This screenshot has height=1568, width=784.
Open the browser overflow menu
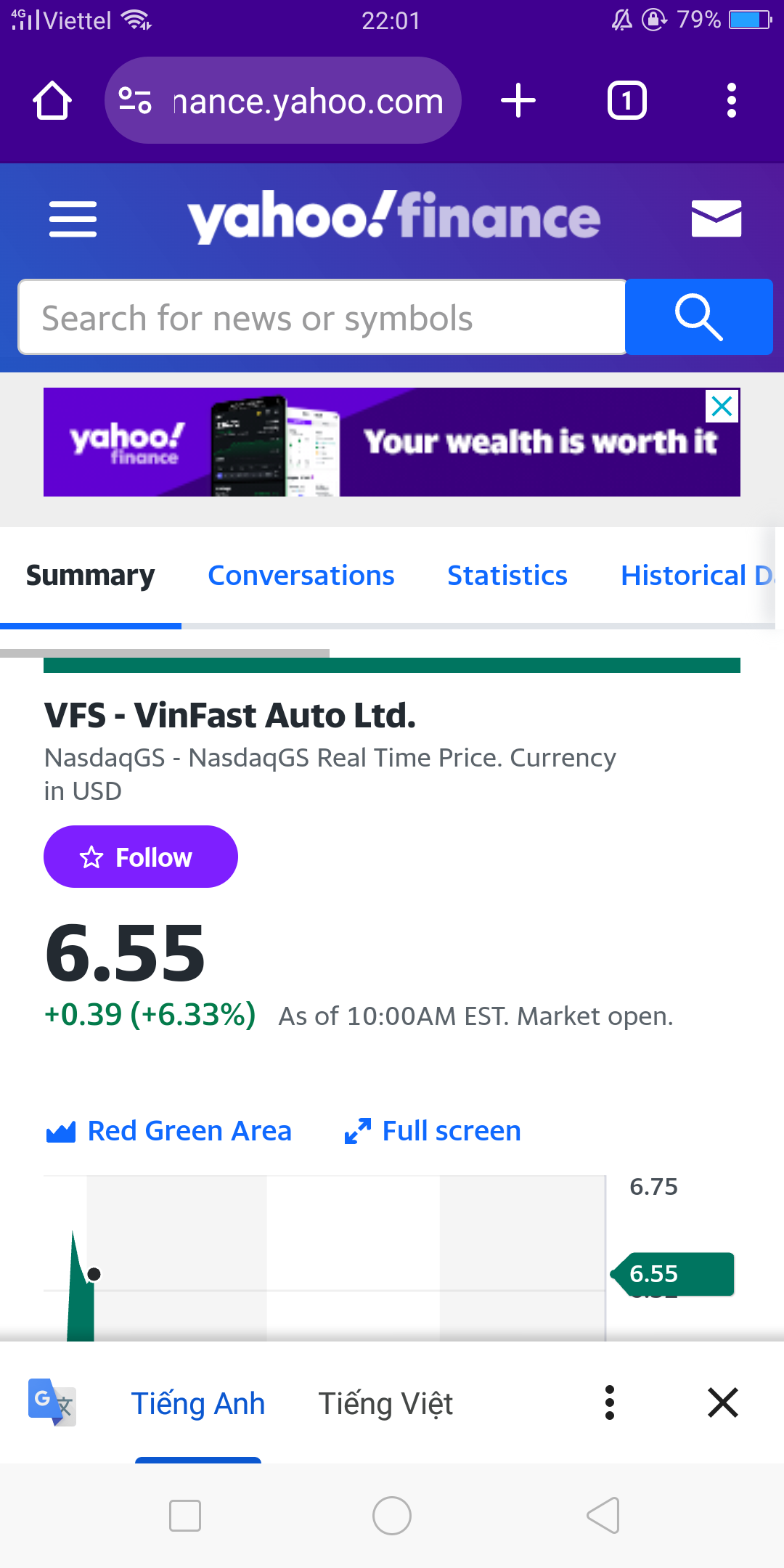pyautogui.click(x=731, y=100)
